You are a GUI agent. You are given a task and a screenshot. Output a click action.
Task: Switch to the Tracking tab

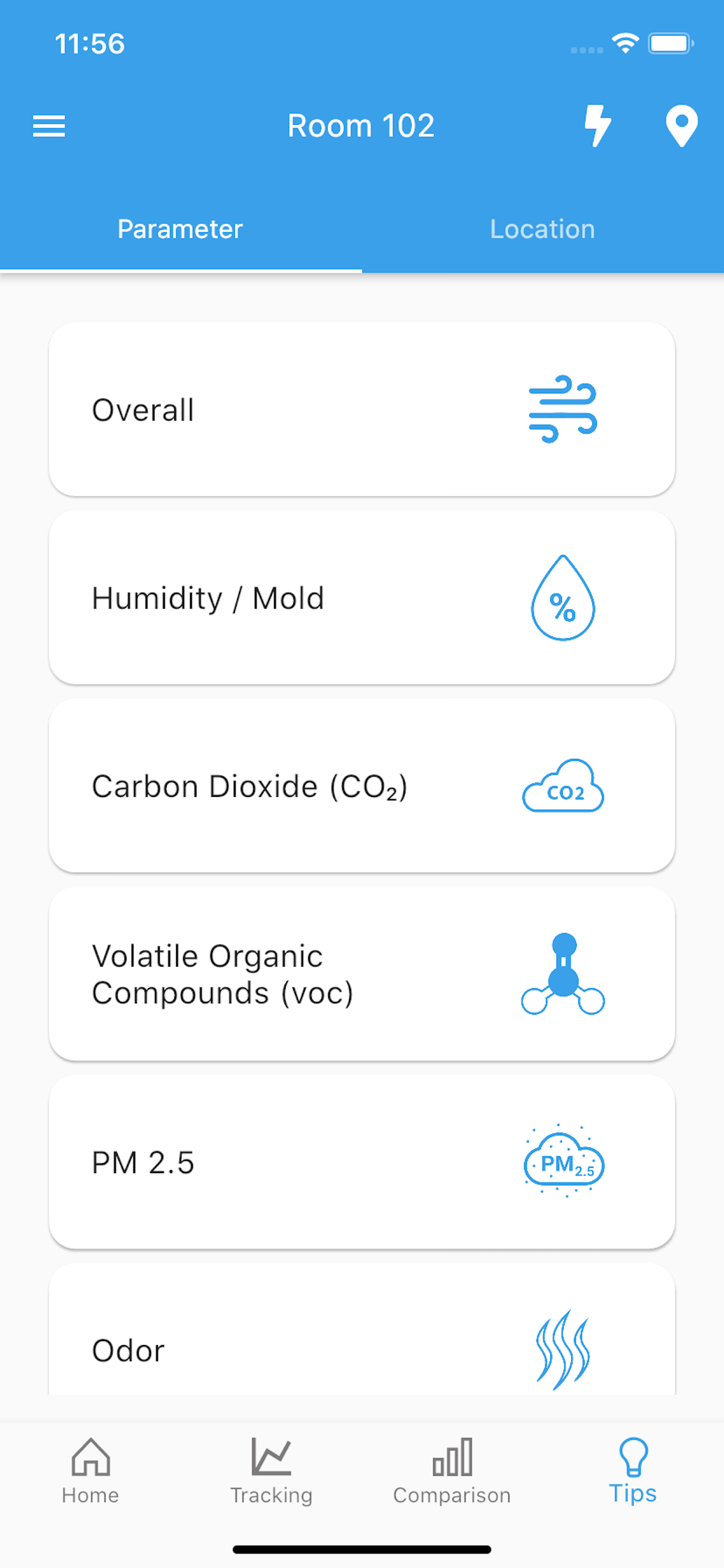pos(271,1471)
